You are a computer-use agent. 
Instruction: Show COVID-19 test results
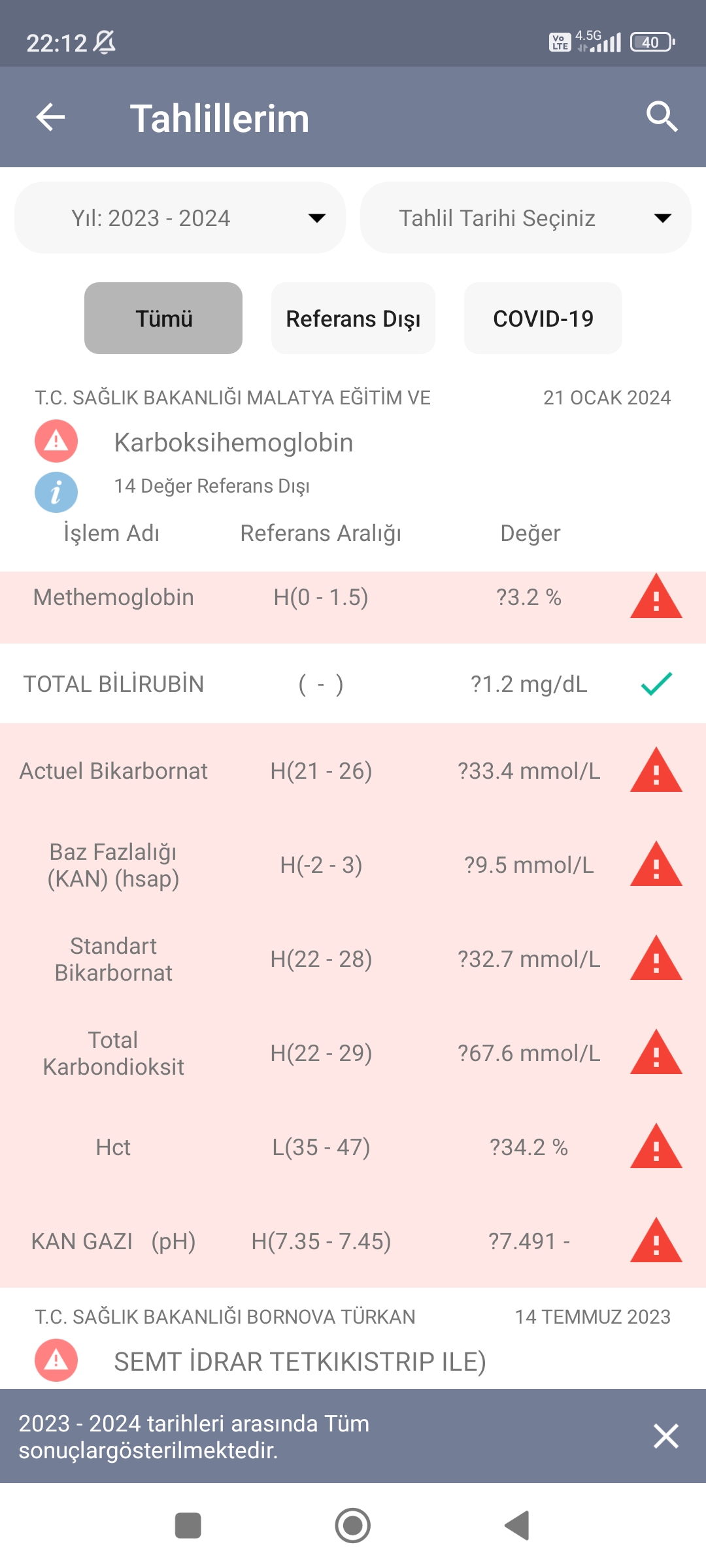(x=543, y=318)
